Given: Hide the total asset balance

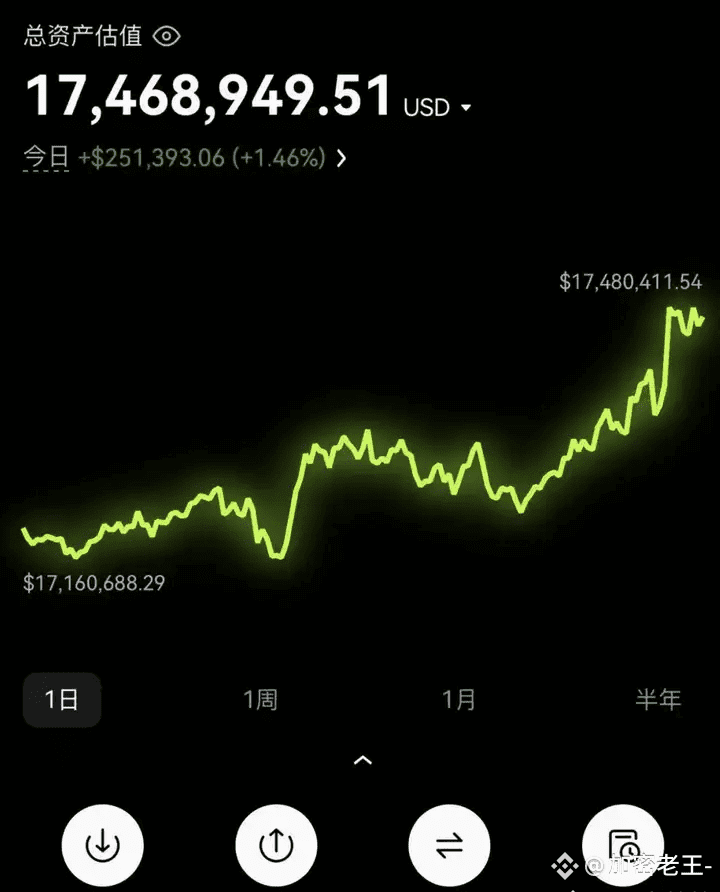Looking at the screenshot, I should coord(167,37).
